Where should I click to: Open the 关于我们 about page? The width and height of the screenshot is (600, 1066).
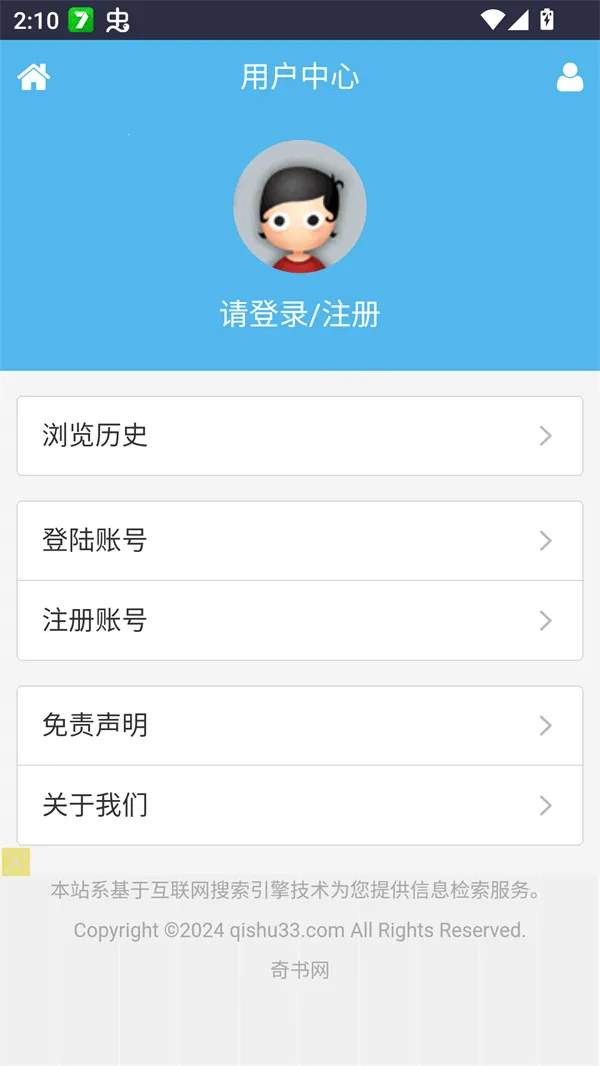point(300,805)
